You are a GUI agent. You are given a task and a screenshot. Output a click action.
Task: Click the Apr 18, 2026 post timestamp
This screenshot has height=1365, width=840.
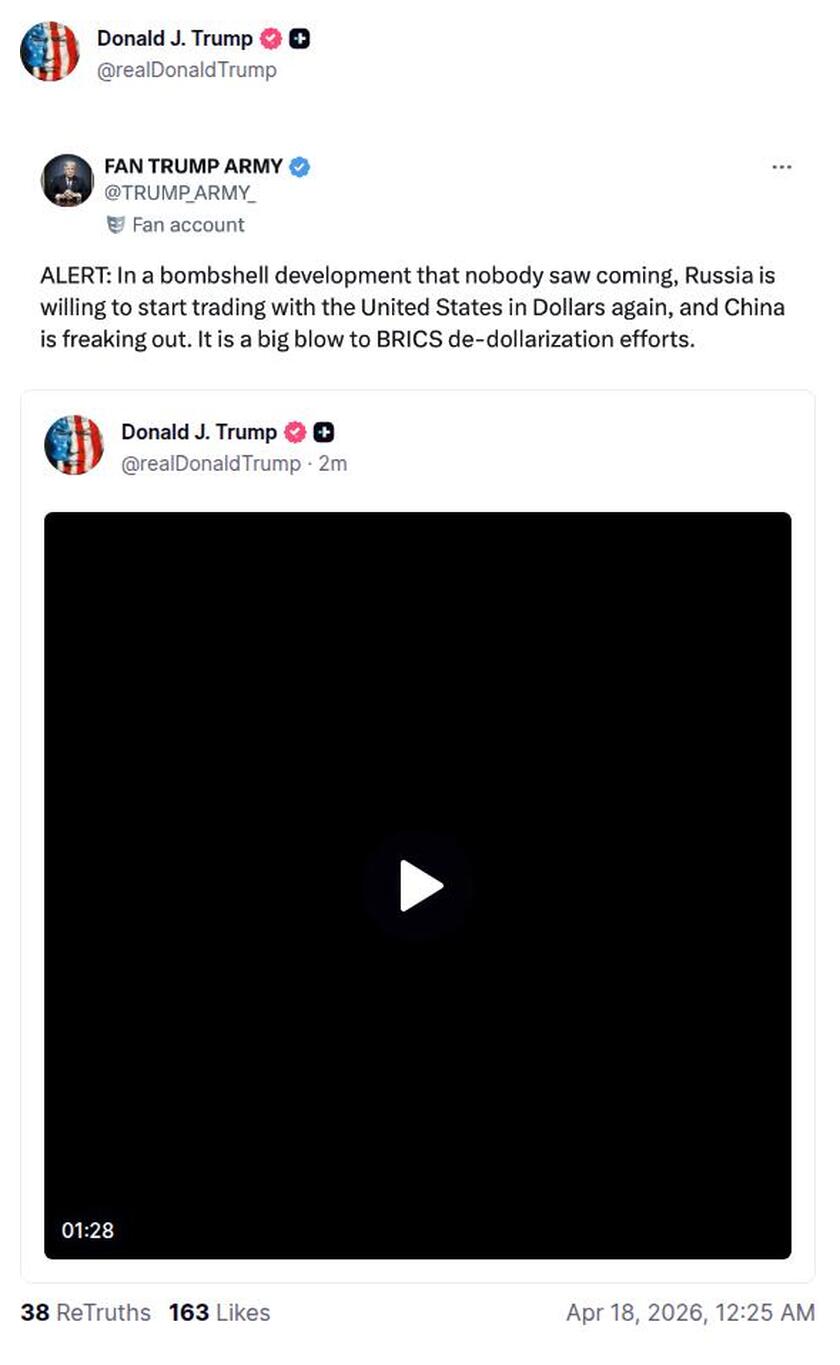(x=689, y=1312)
